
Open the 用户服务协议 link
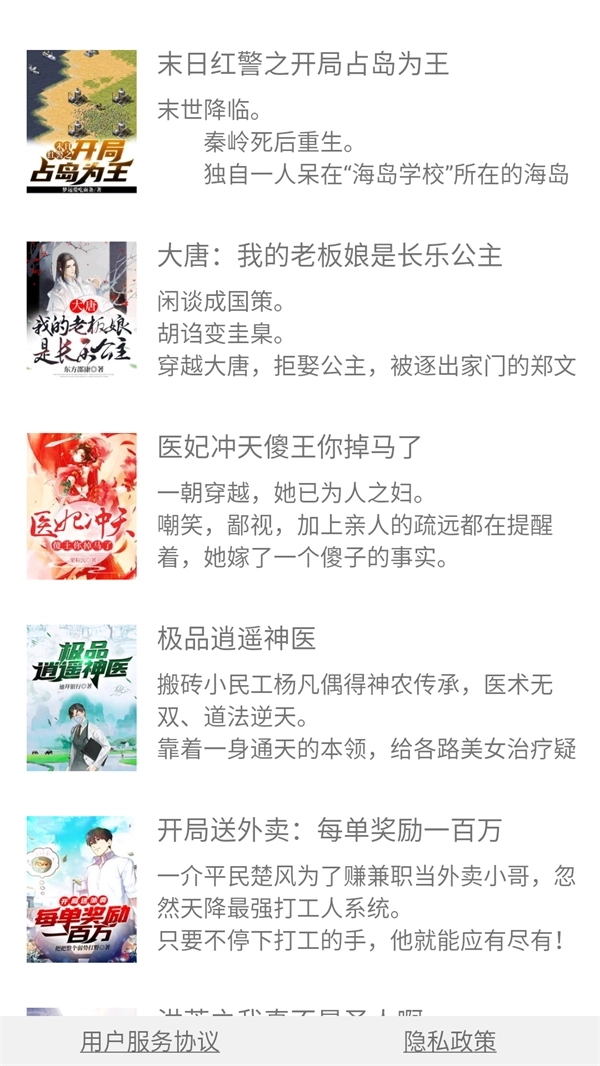click(150, 1041)
